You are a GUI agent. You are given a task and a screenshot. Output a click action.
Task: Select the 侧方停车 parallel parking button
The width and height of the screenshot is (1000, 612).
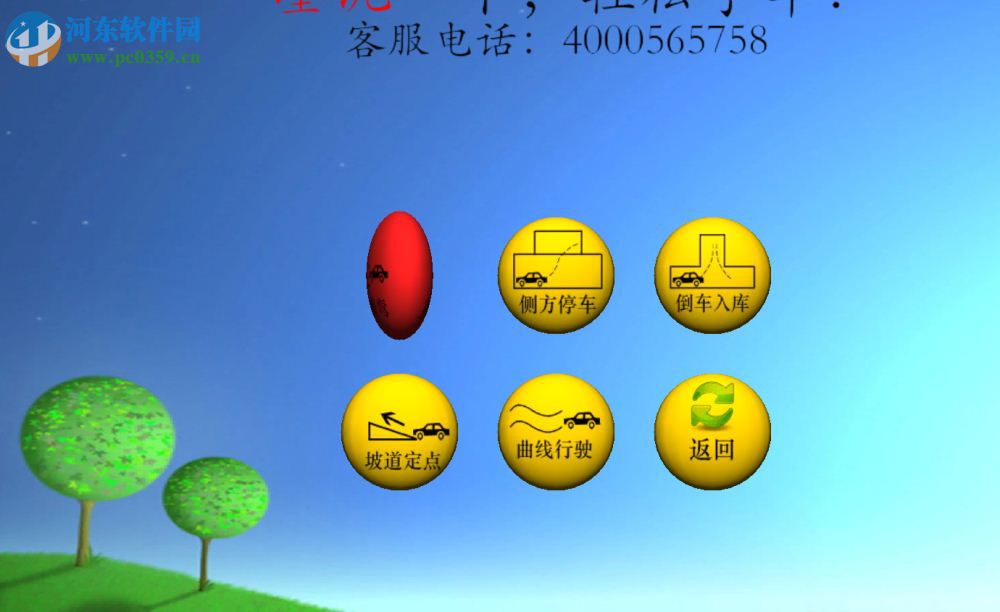click(556, 275)
